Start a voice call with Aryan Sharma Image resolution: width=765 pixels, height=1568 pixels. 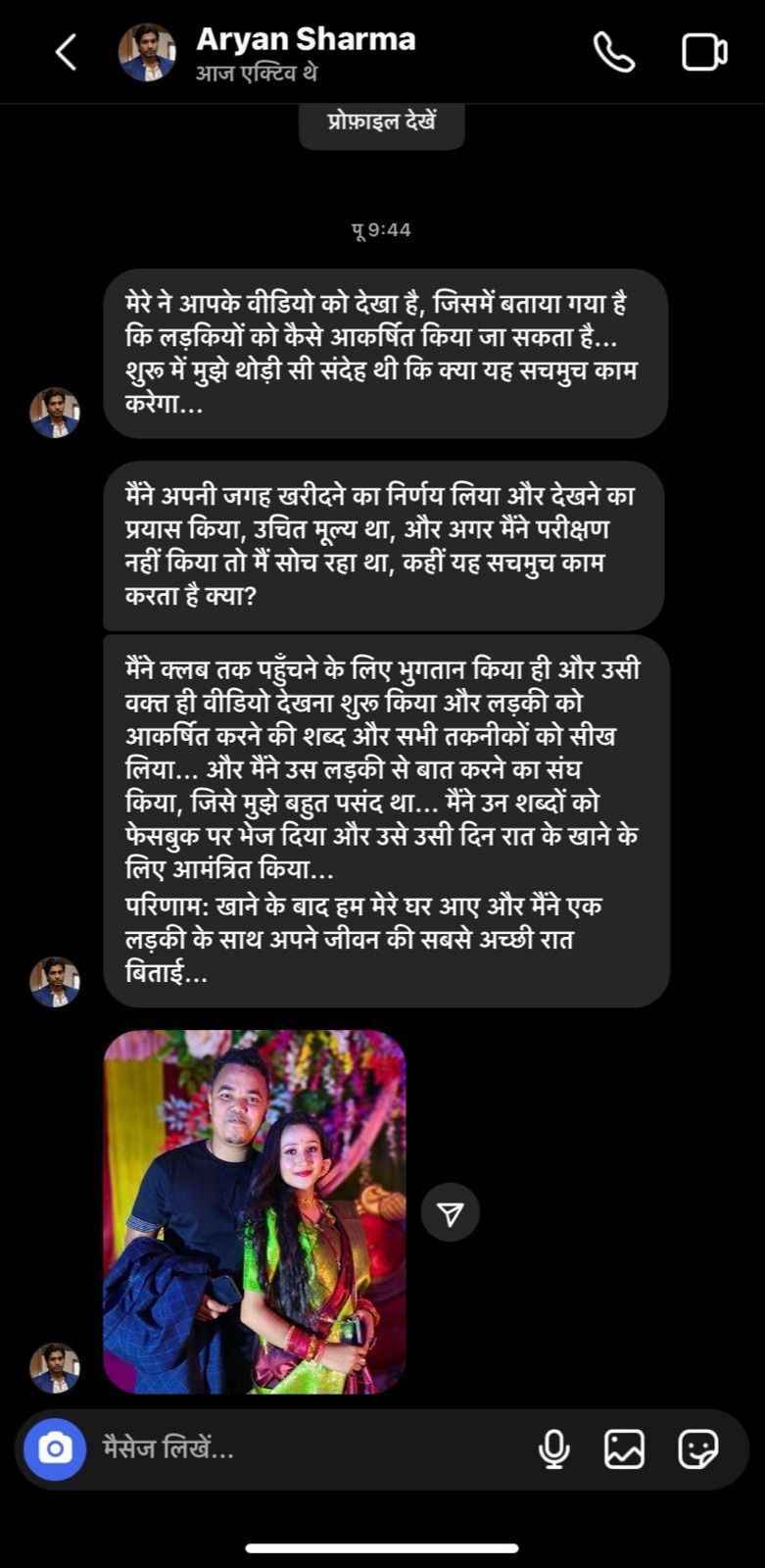coord(614,52)
